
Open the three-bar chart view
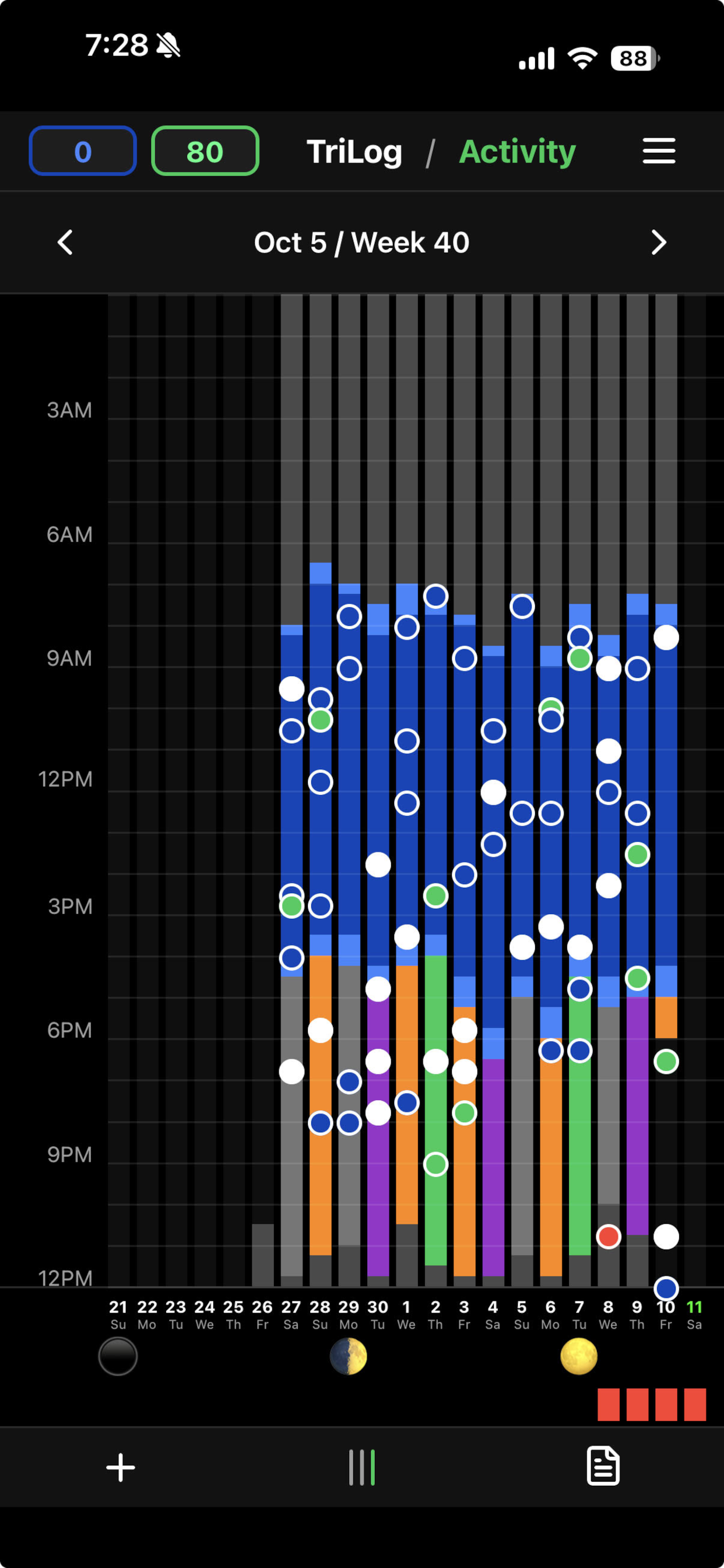[x=362, y=1467]
